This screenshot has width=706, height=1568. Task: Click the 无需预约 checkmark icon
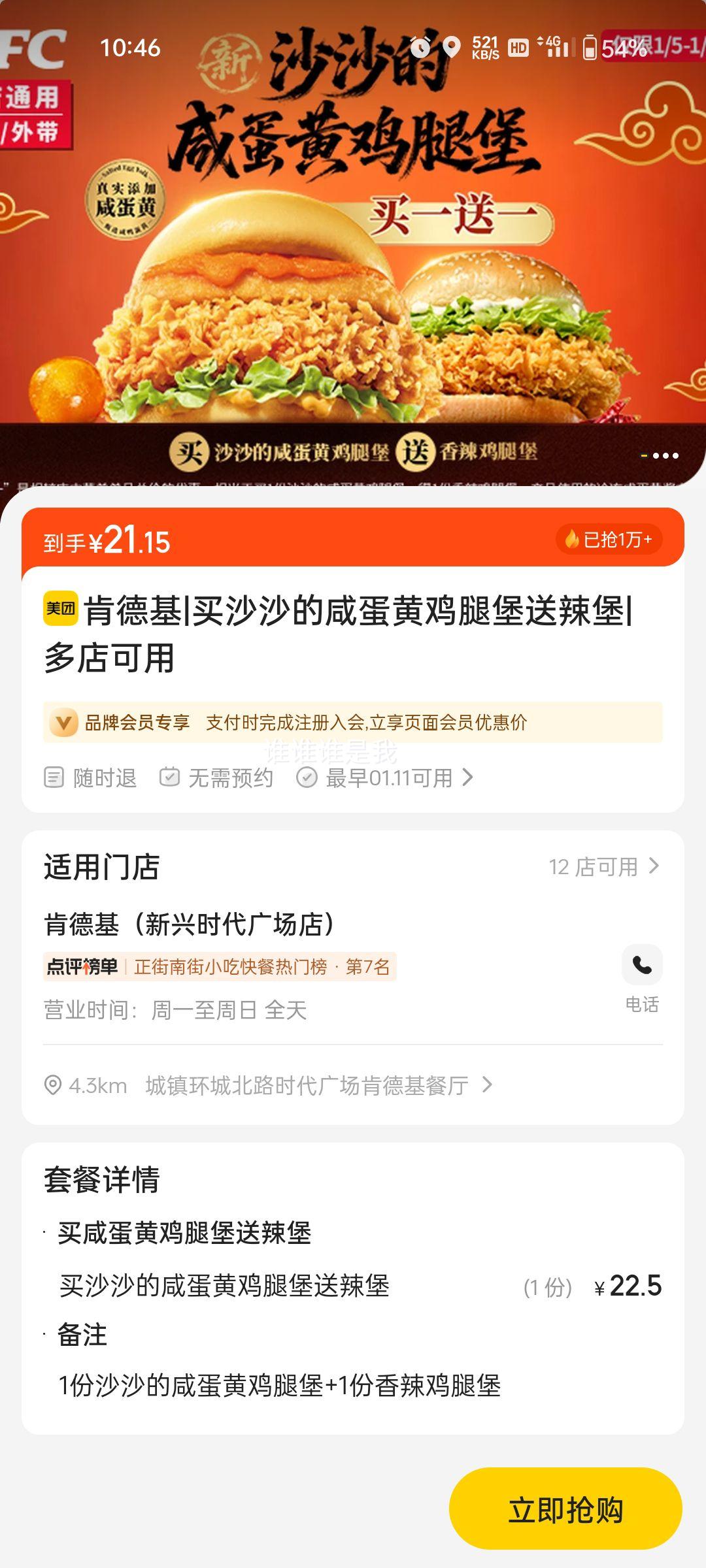(x=171, y=777)
